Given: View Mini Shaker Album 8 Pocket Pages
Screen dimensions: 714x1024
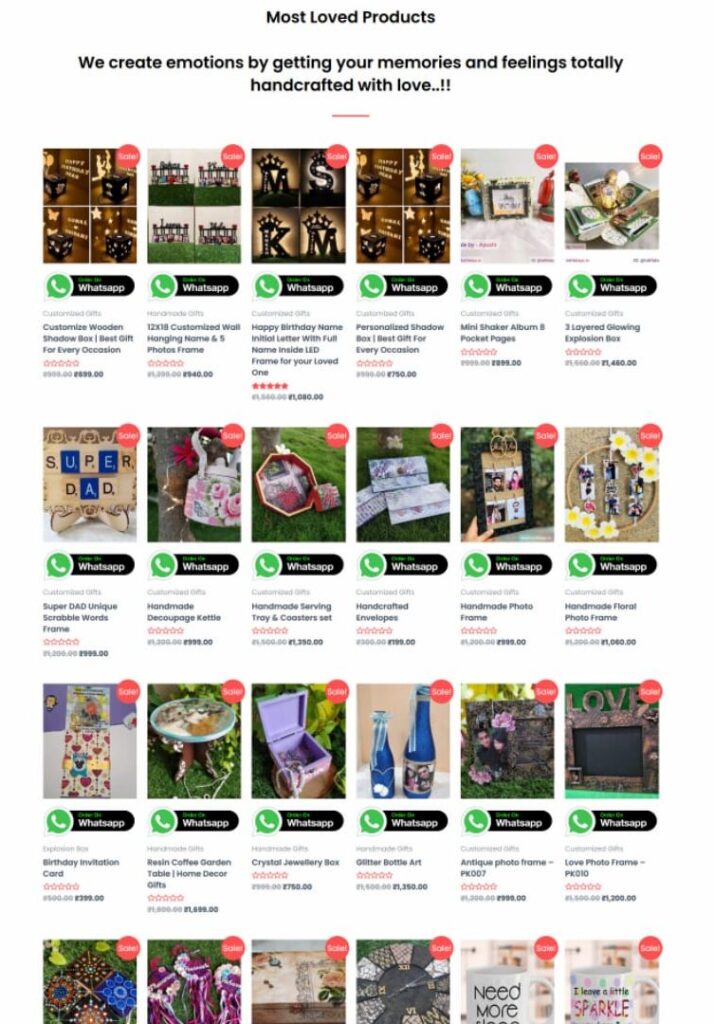Looking at the screenshot, I should [x=503, y=332].
